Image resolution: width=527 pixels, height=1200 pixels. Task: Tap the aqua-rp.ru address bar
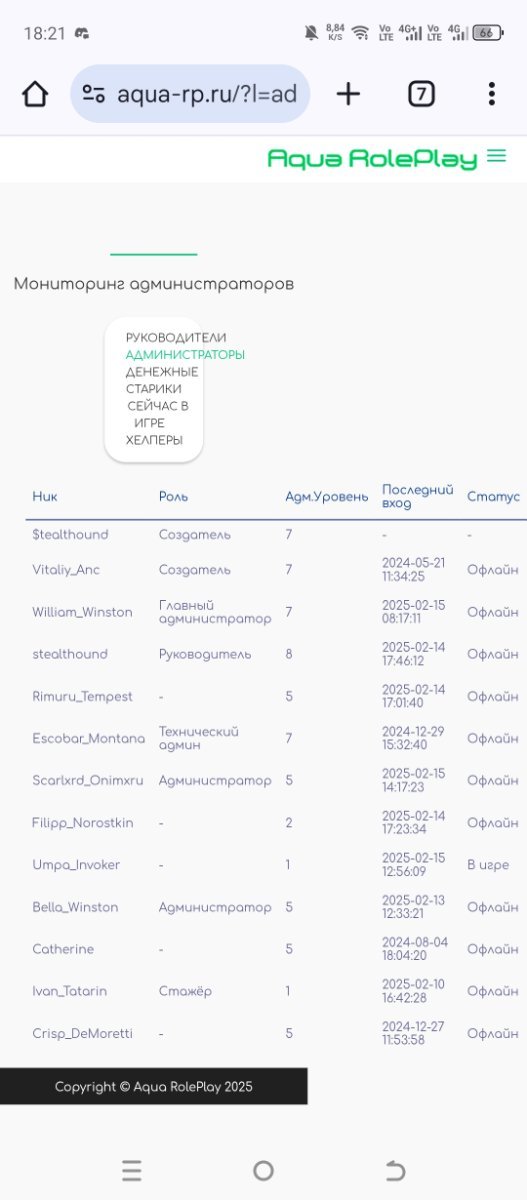pyautogui.click(x=190, y=94)
